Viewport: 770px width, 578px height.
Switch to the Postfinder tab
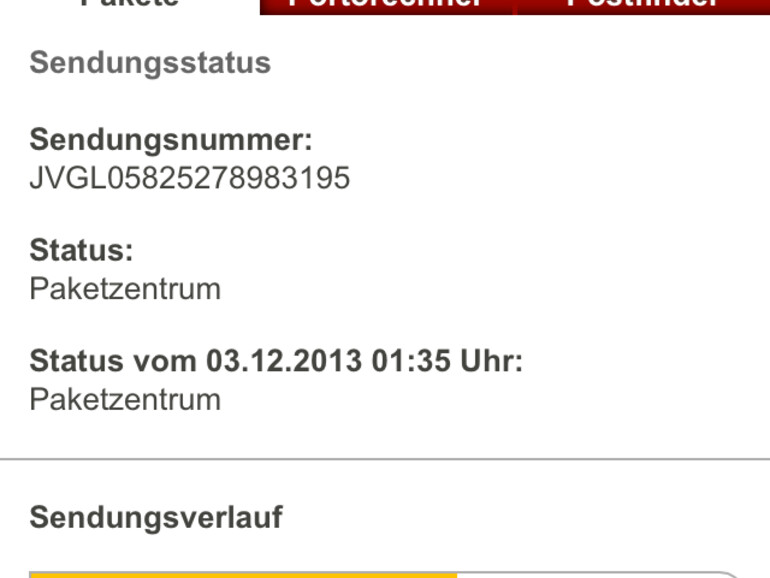642,5
